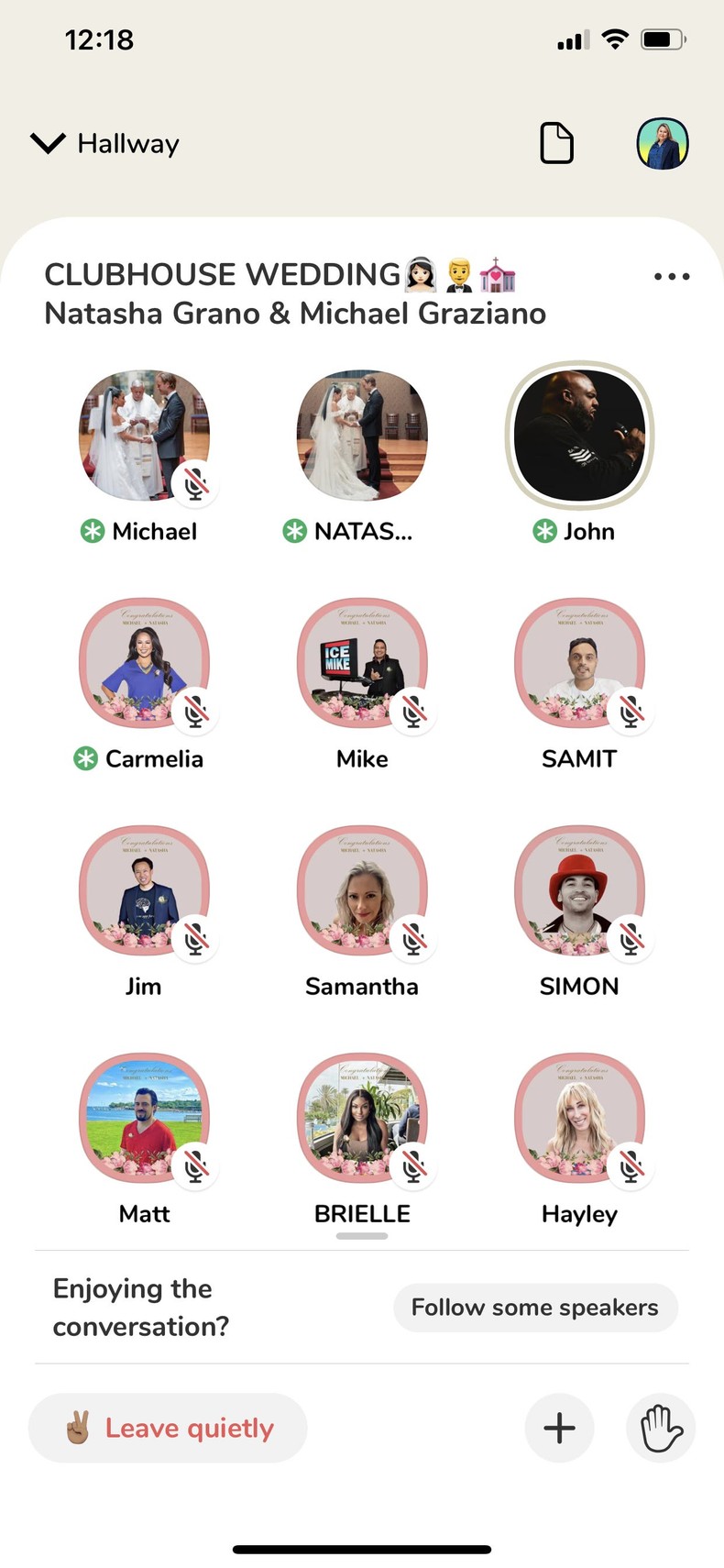Screen dimensions: 724x1568
Task: Open Carmelia's profile
Action: (144, 663)
